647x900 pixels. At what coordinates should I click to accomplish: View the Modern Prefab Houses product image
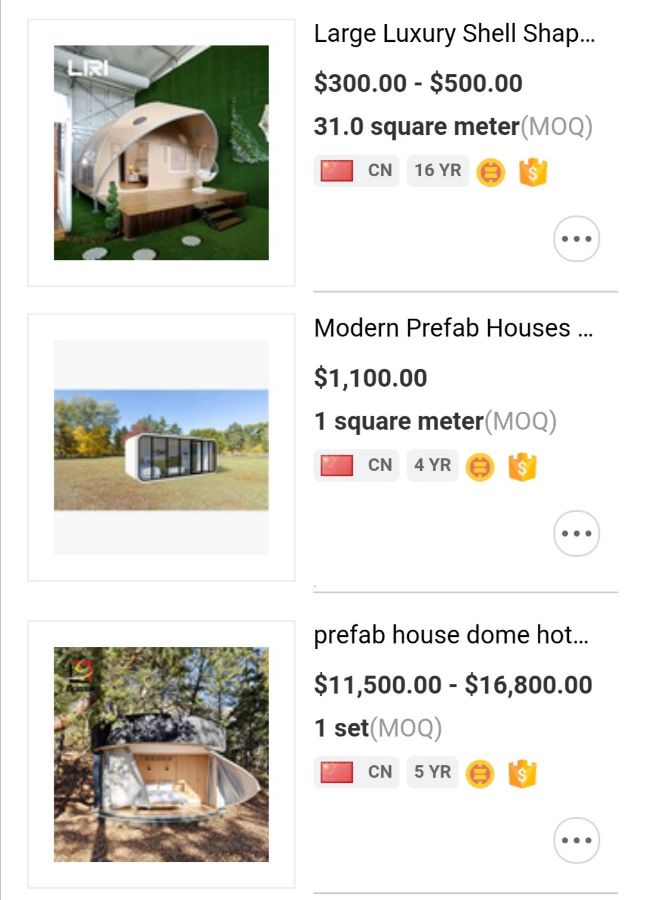pyautogui.click(x=161, y=447)
